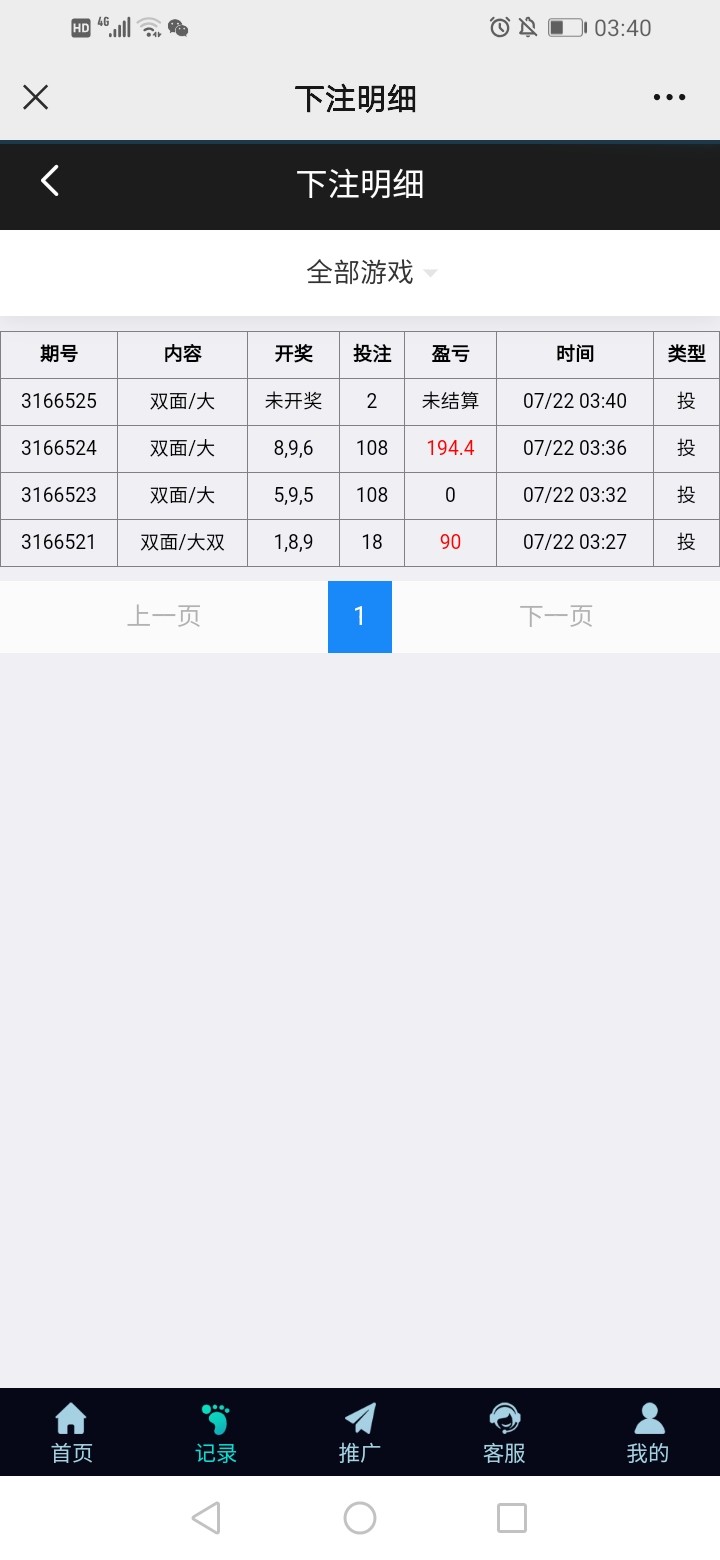Open the three-dot overflow menu
This screenshot has width=720, height=1560.
(669, 97)
